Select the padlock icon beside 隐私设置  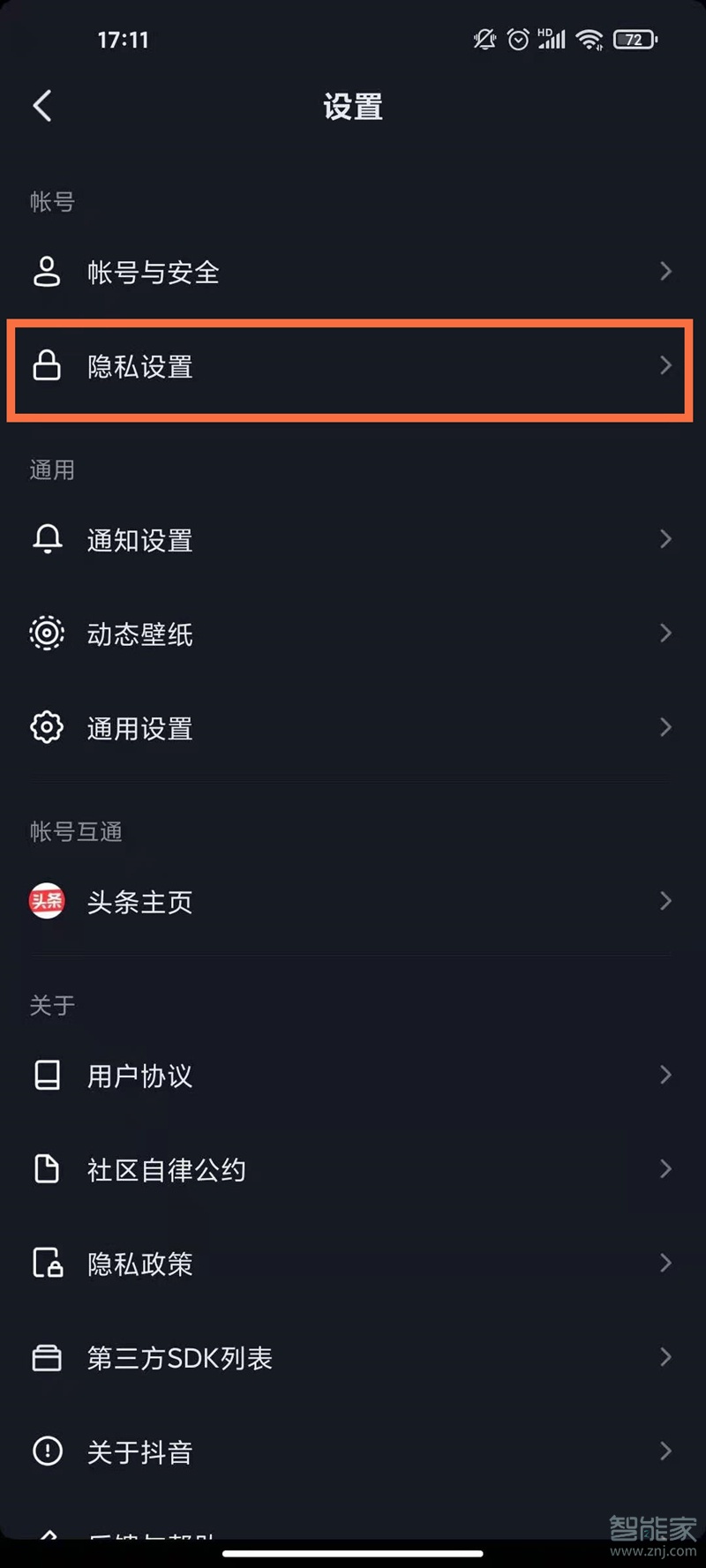(47, 365)
